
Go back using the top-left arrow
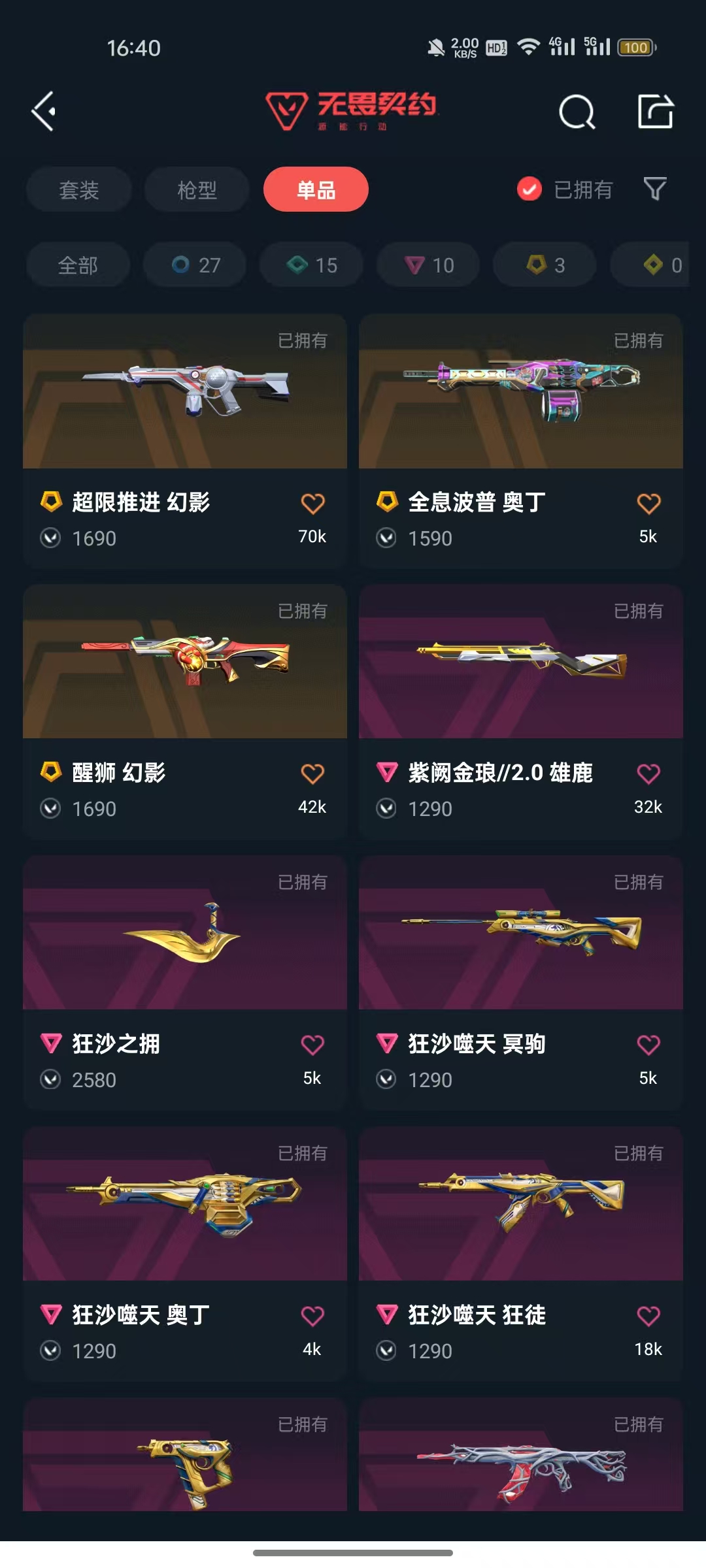tap(44, 112)
